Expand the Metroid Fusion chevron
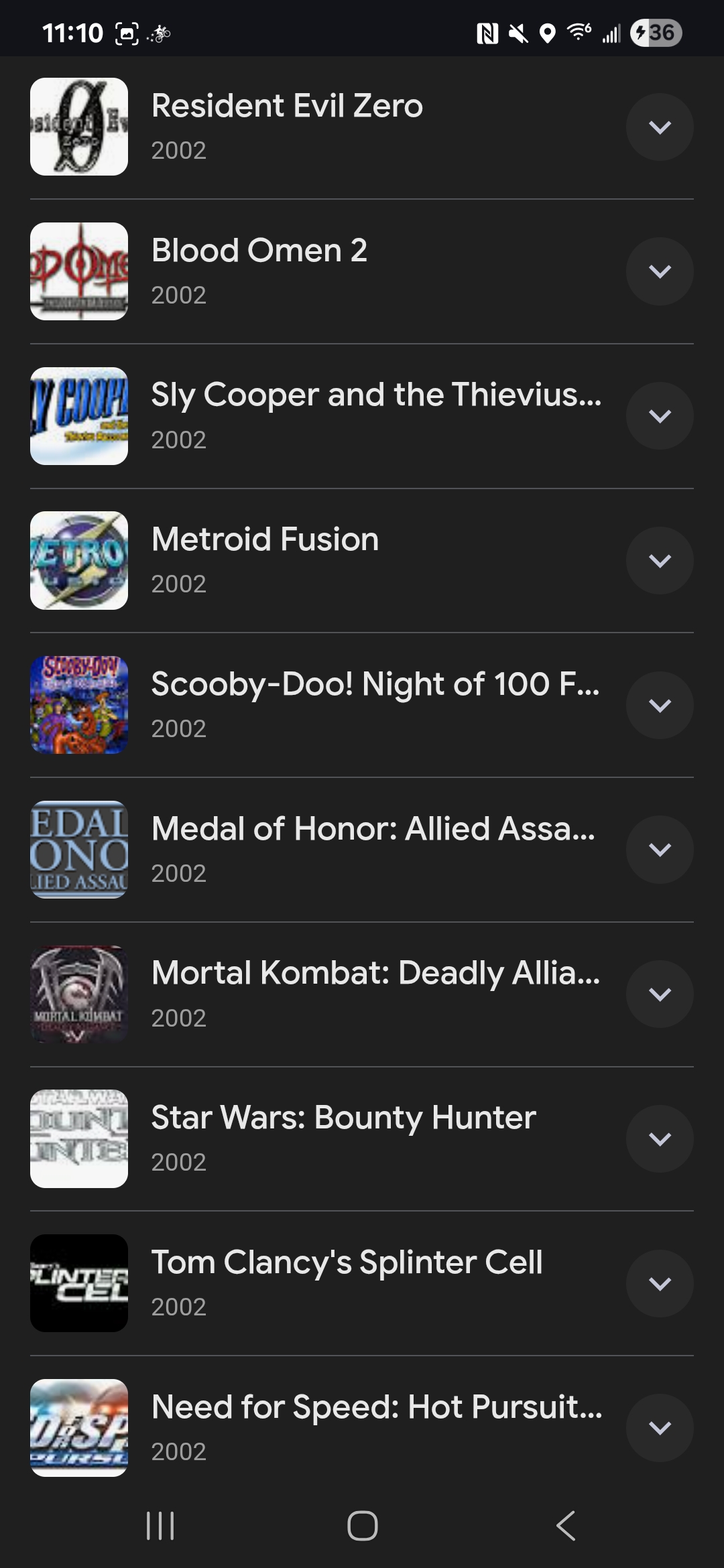The height and width of the screenshot is (1568, 724). coord(660,561)
